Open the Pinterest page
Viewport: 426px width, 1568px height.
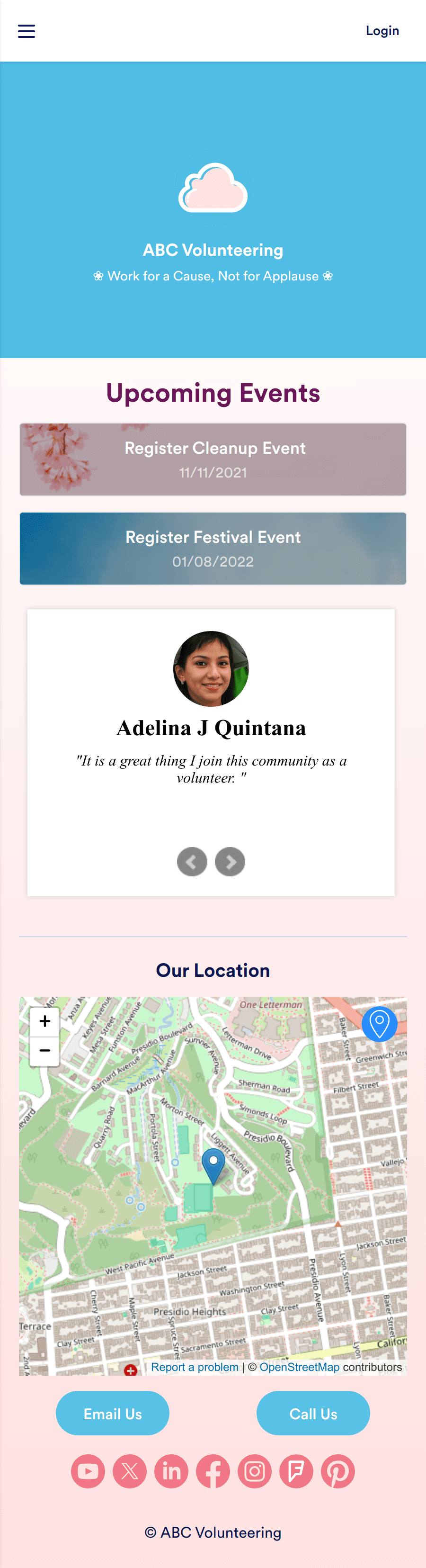(x=338, y=1471)
